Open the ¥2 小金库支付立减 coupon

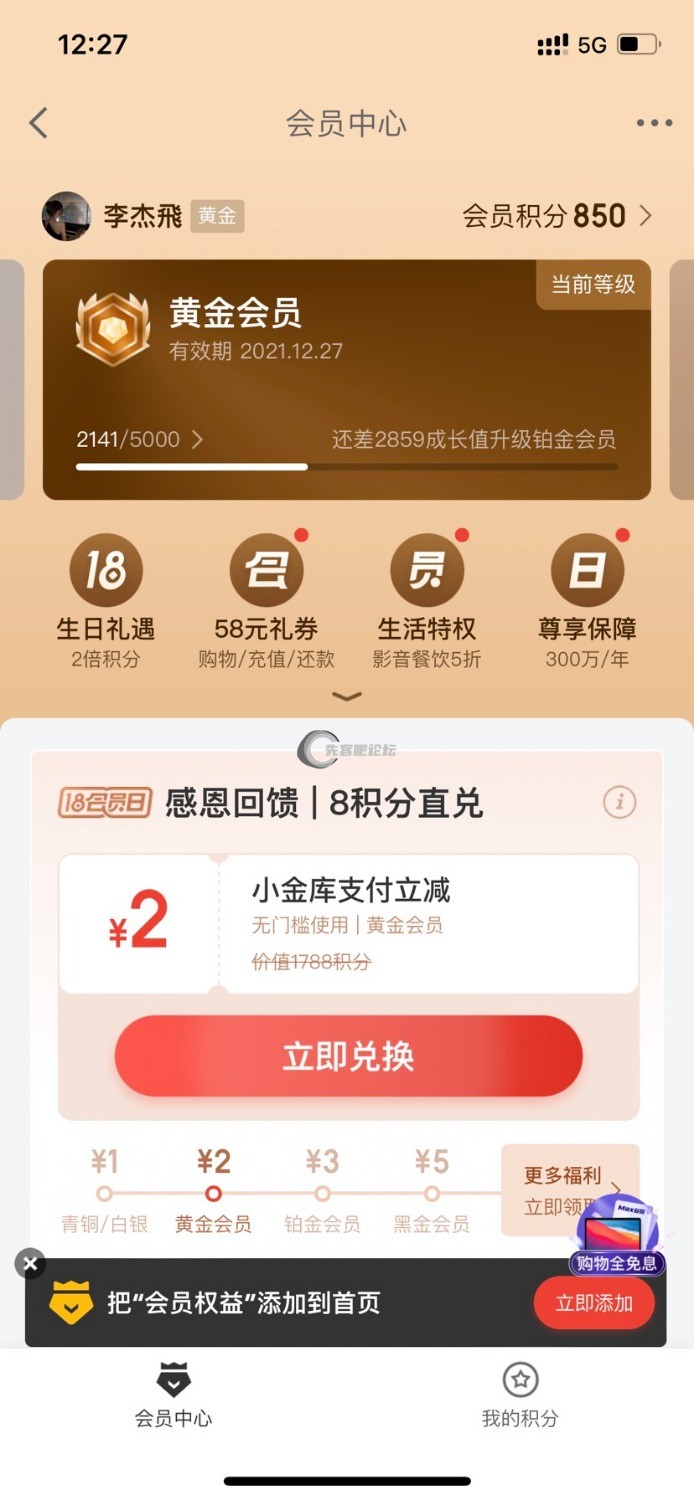(348, 924)
